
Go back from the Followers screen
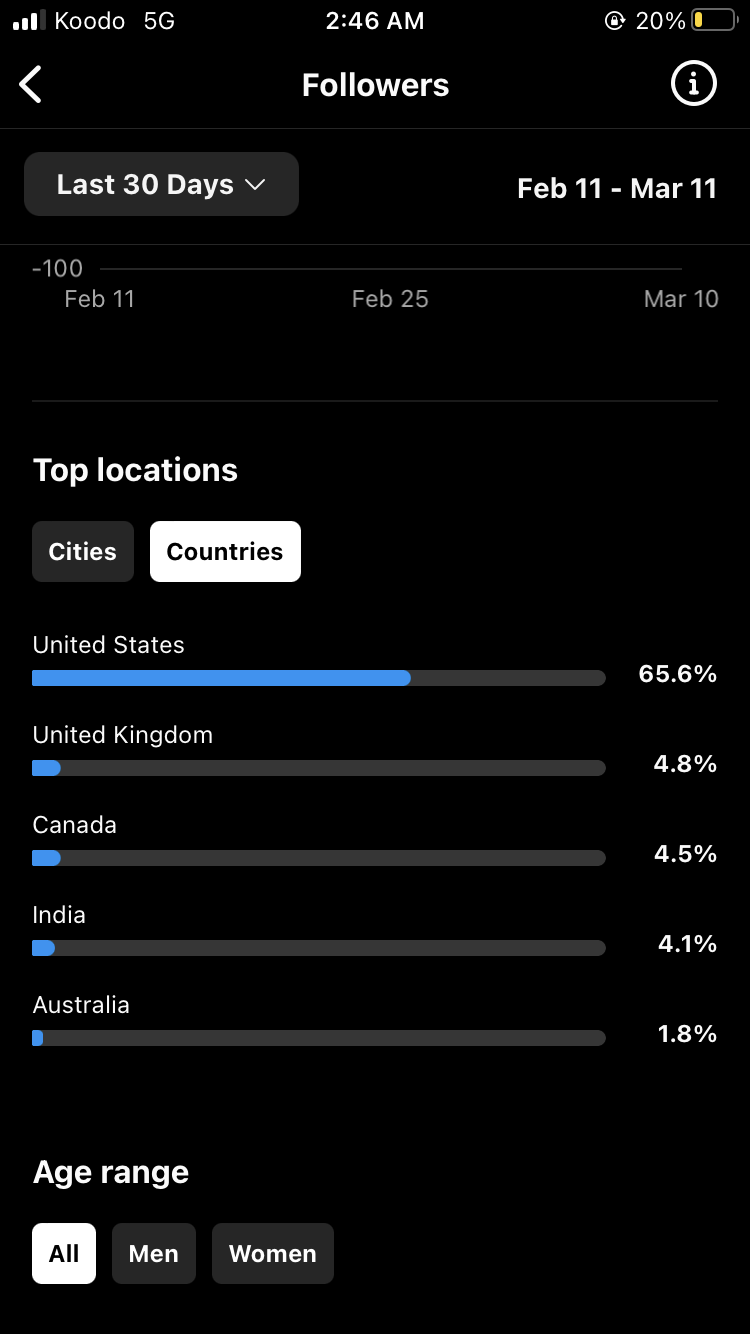31,85
